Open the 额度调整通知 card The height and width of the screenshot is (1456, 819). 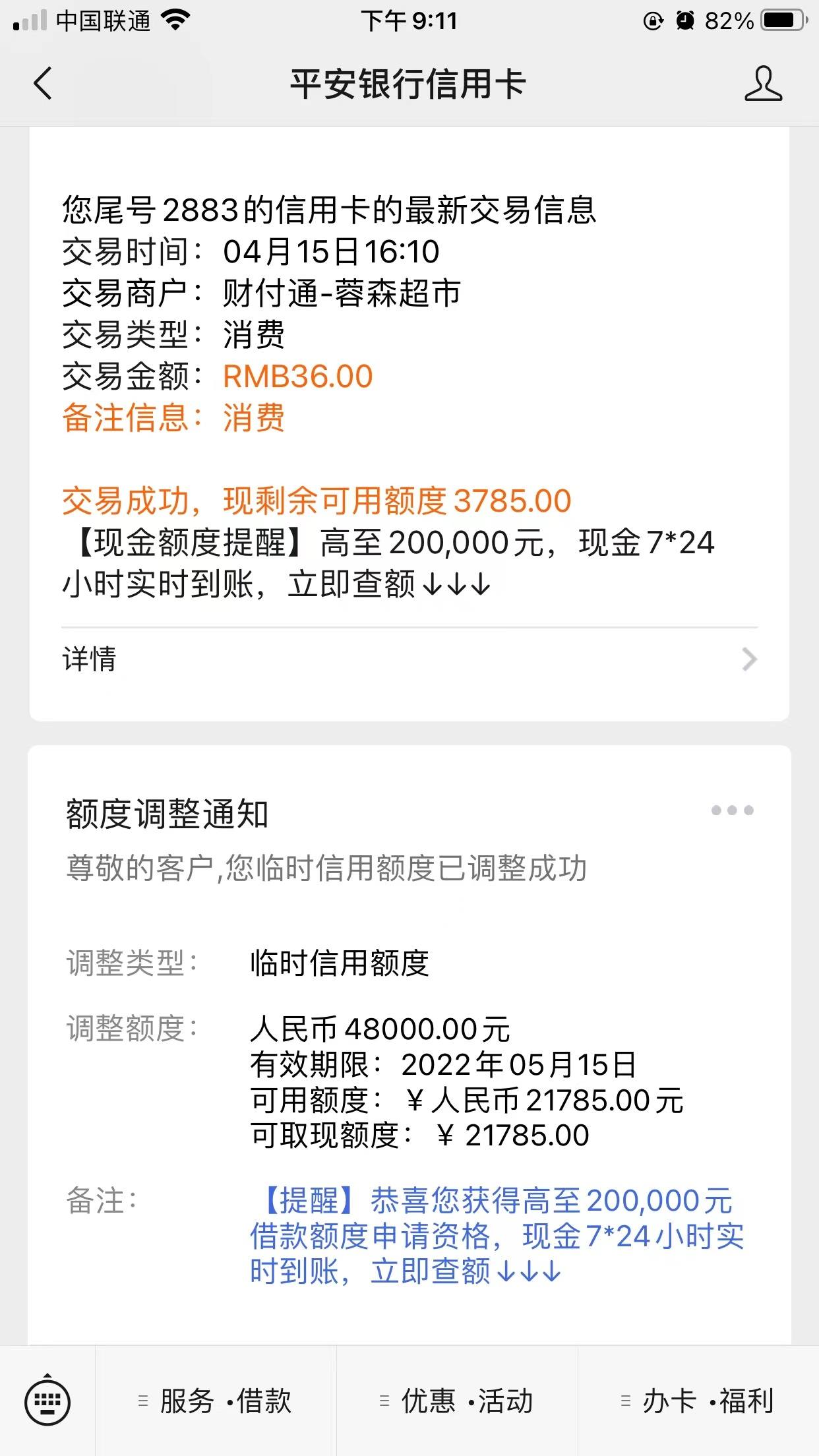[409, 1045]
